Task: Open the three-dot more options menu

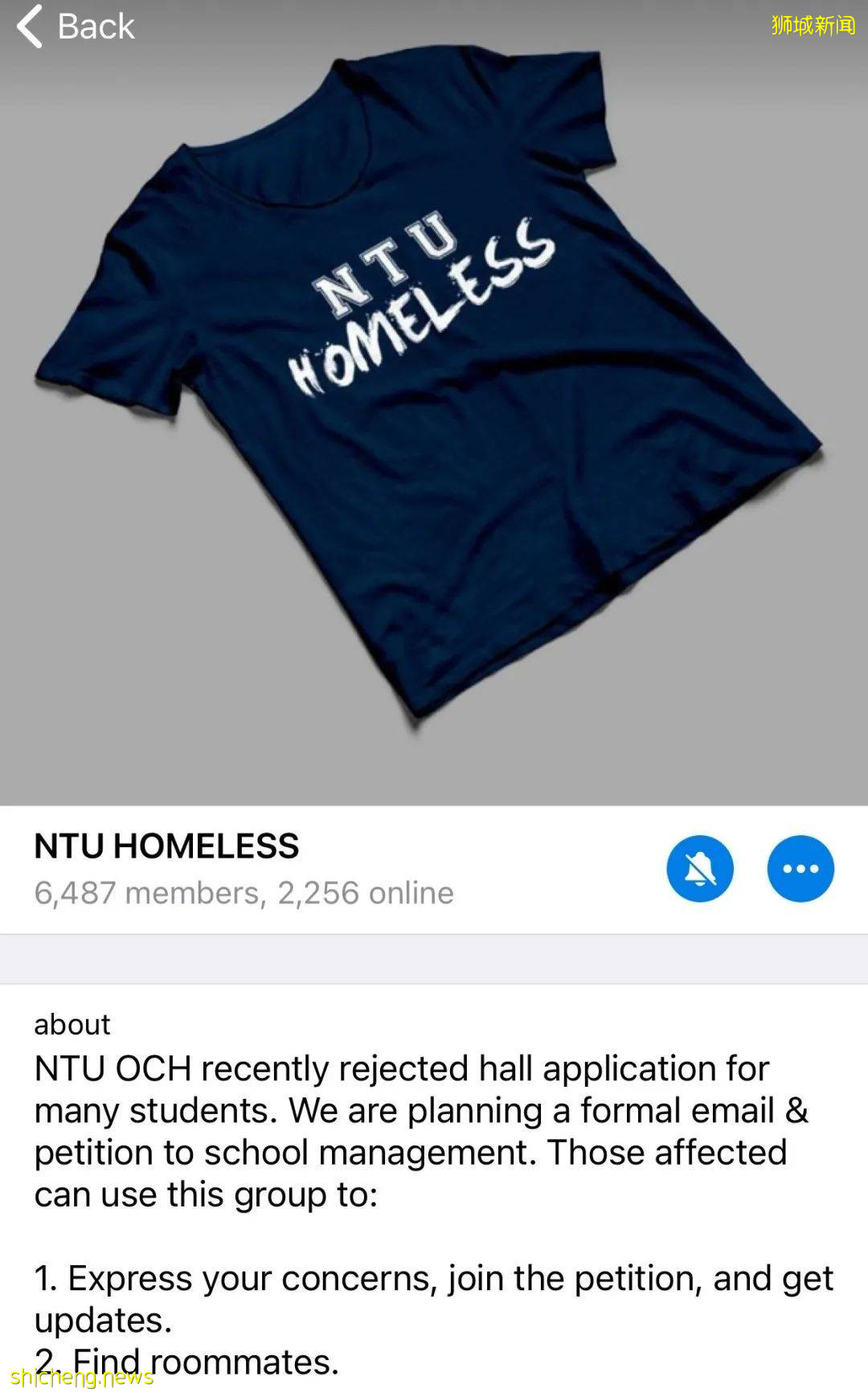Action: pos(800,868)
